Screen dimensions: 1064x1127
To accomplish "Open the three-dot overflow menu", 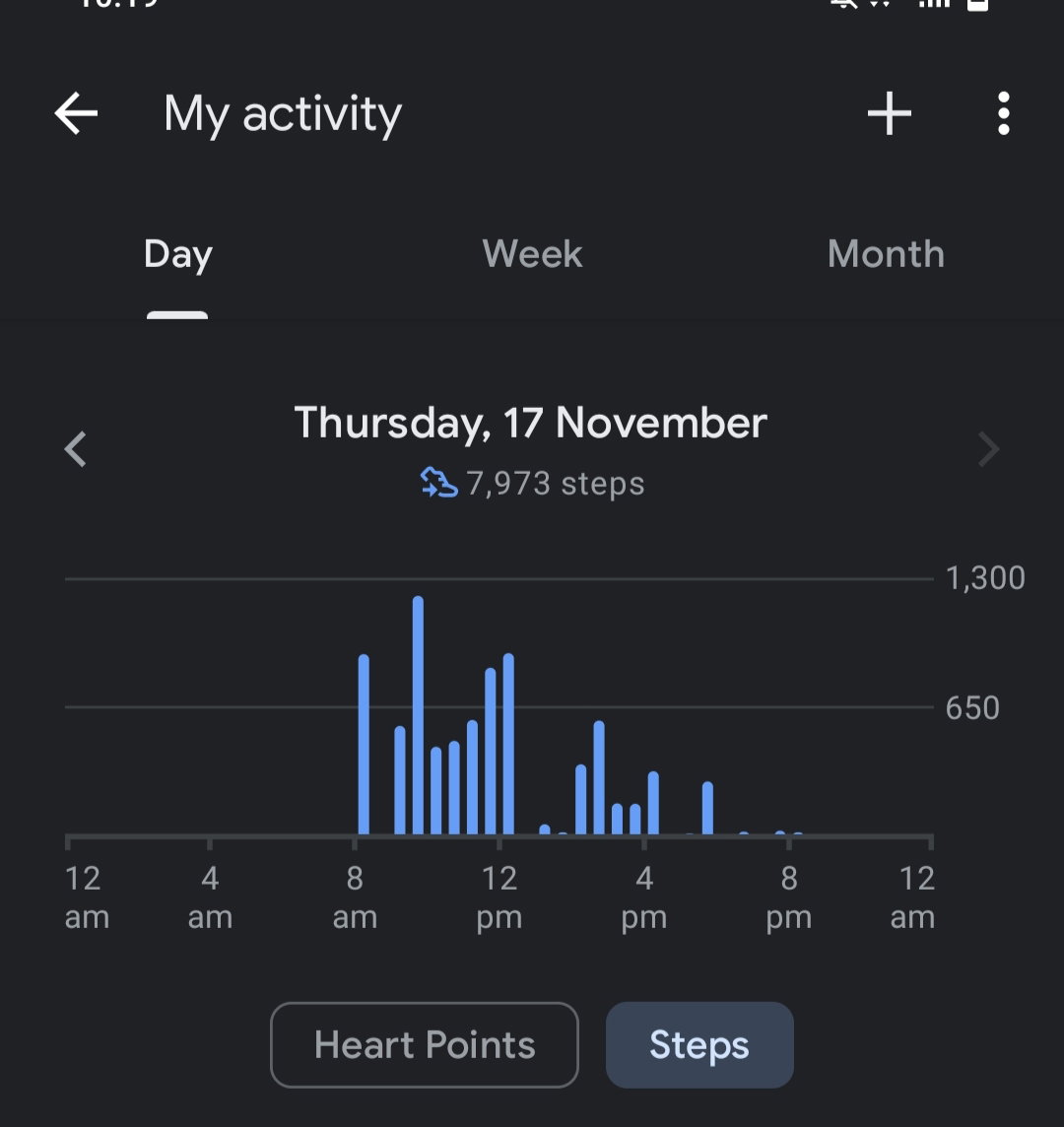I will (1004, 113).
